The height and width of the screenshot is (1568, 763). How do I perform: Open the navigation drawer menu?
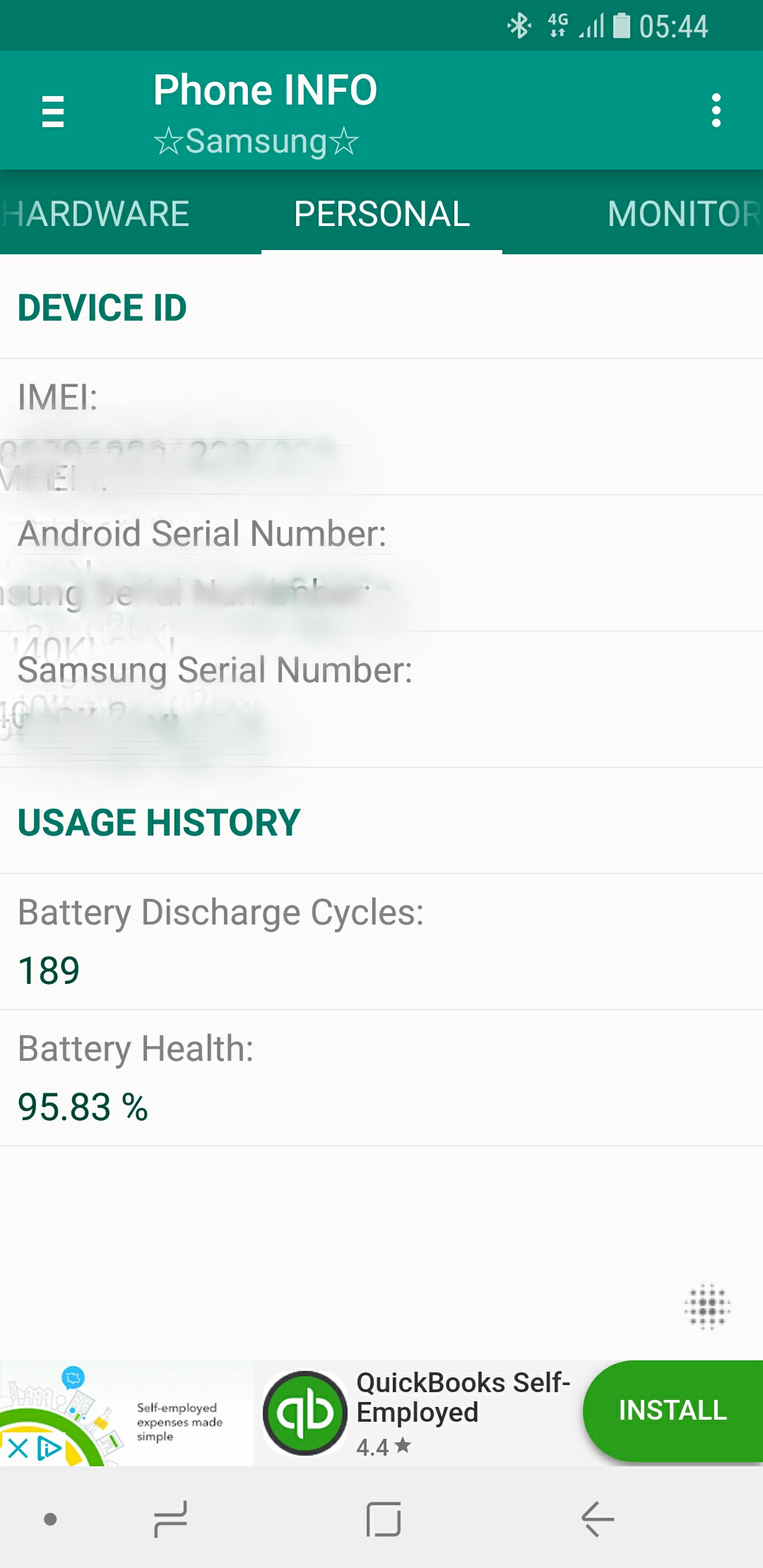tap(53, 112)
